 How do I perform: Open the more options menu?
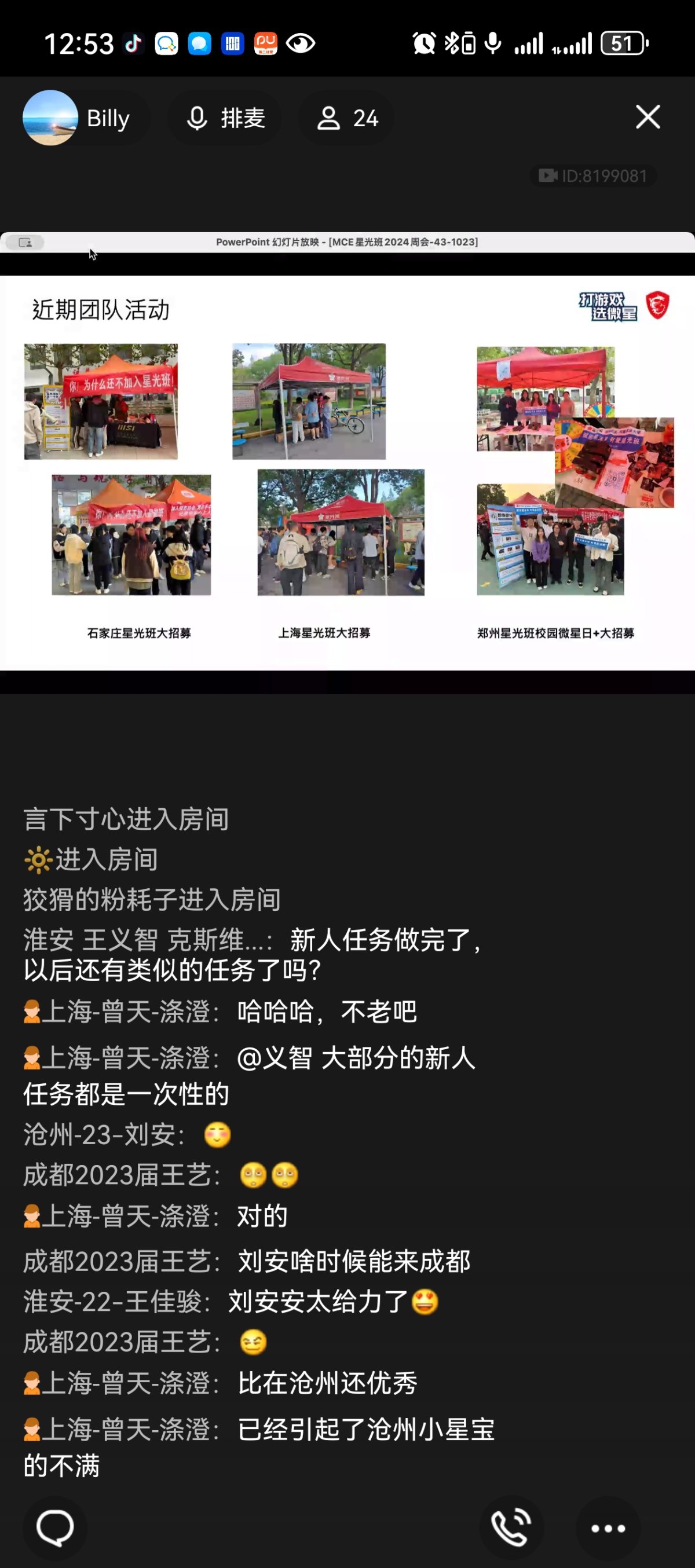[608, 1527]
